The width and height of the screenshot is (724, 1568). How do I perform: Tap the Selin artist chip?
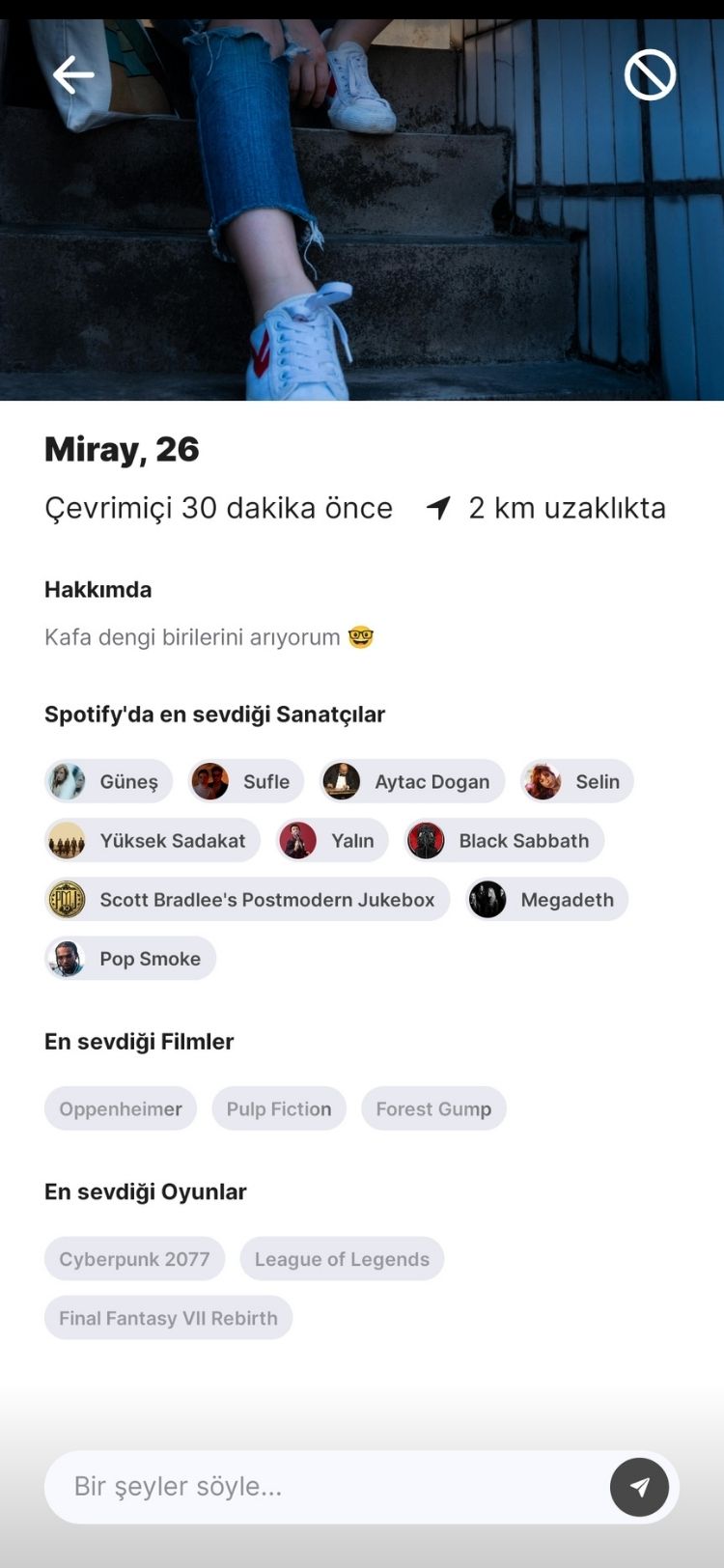pyautogui.click(x=577, y=781)
